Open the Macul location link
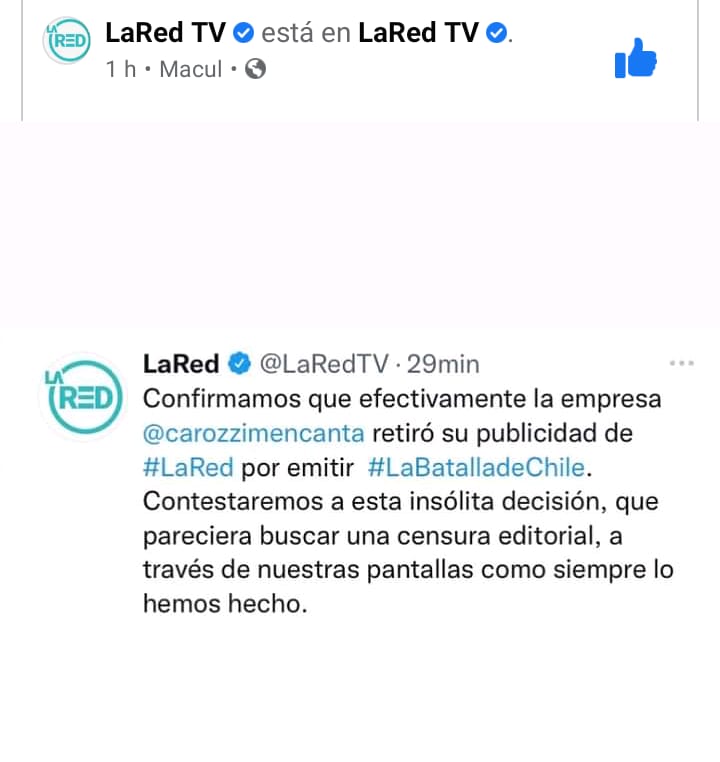The width and height of the screenshot is (720, 762). [191, 69]
